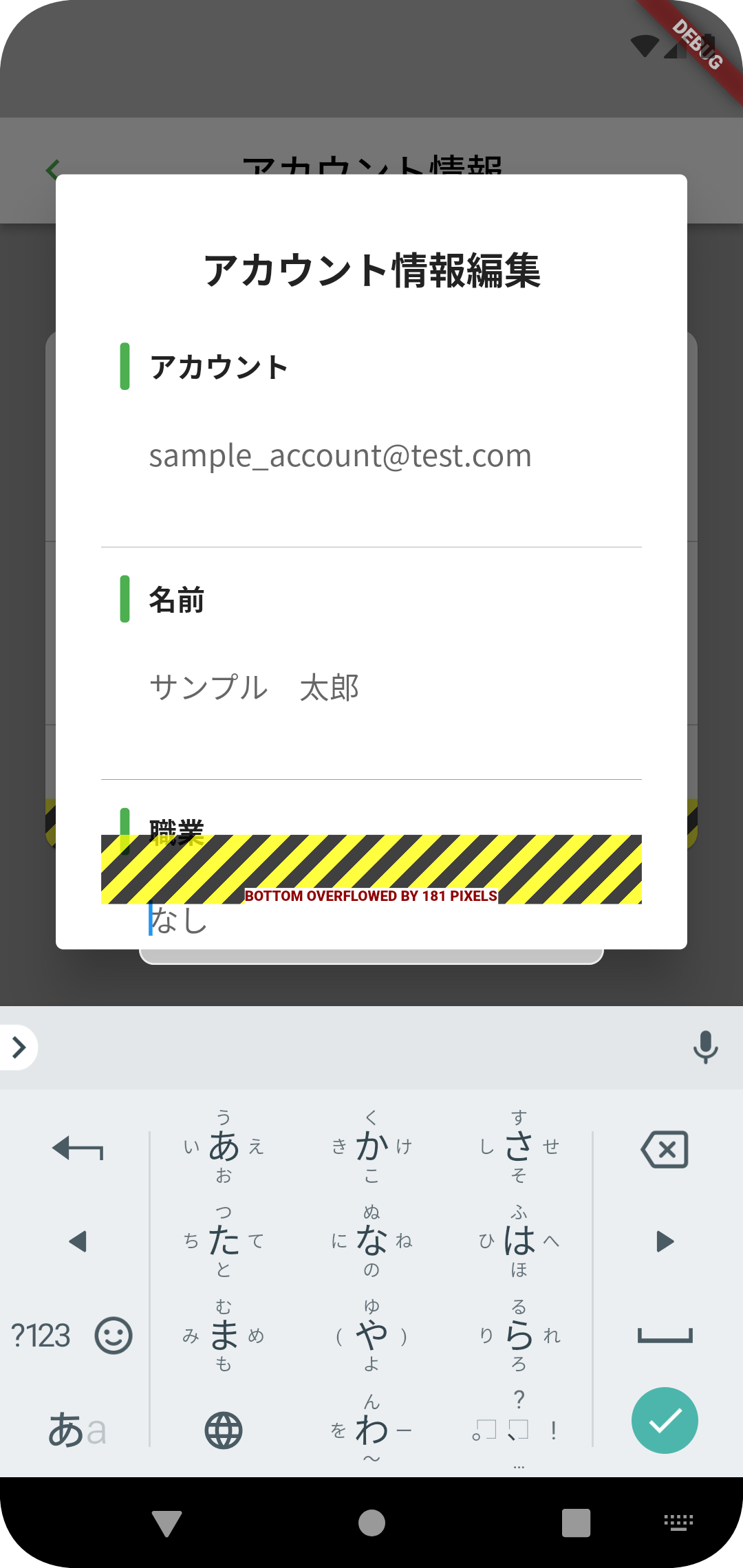Move the cursor right with arrow key

click(665, 1241)
